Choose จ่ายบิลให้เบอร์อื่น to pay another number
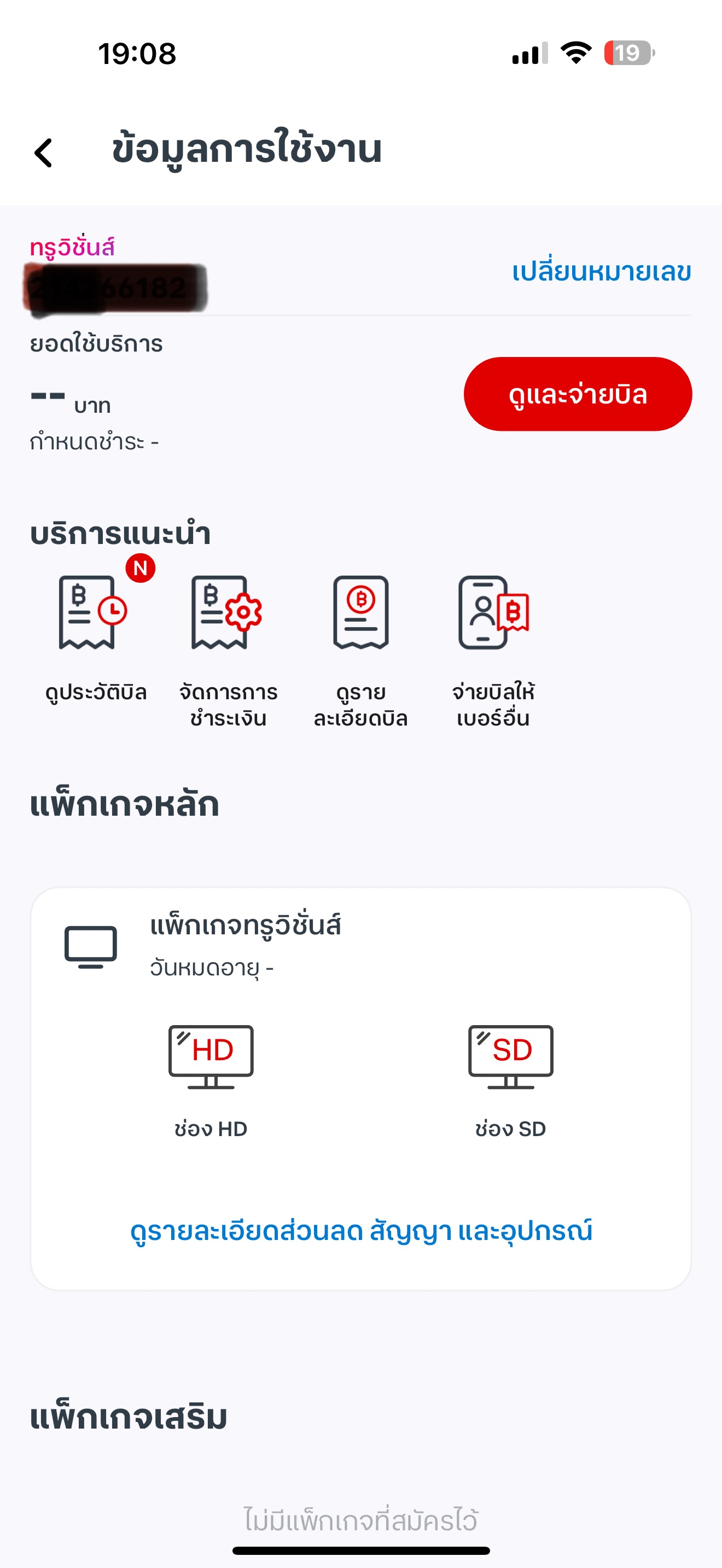Viewport: 722px width, 1568px height. point(493,651)
